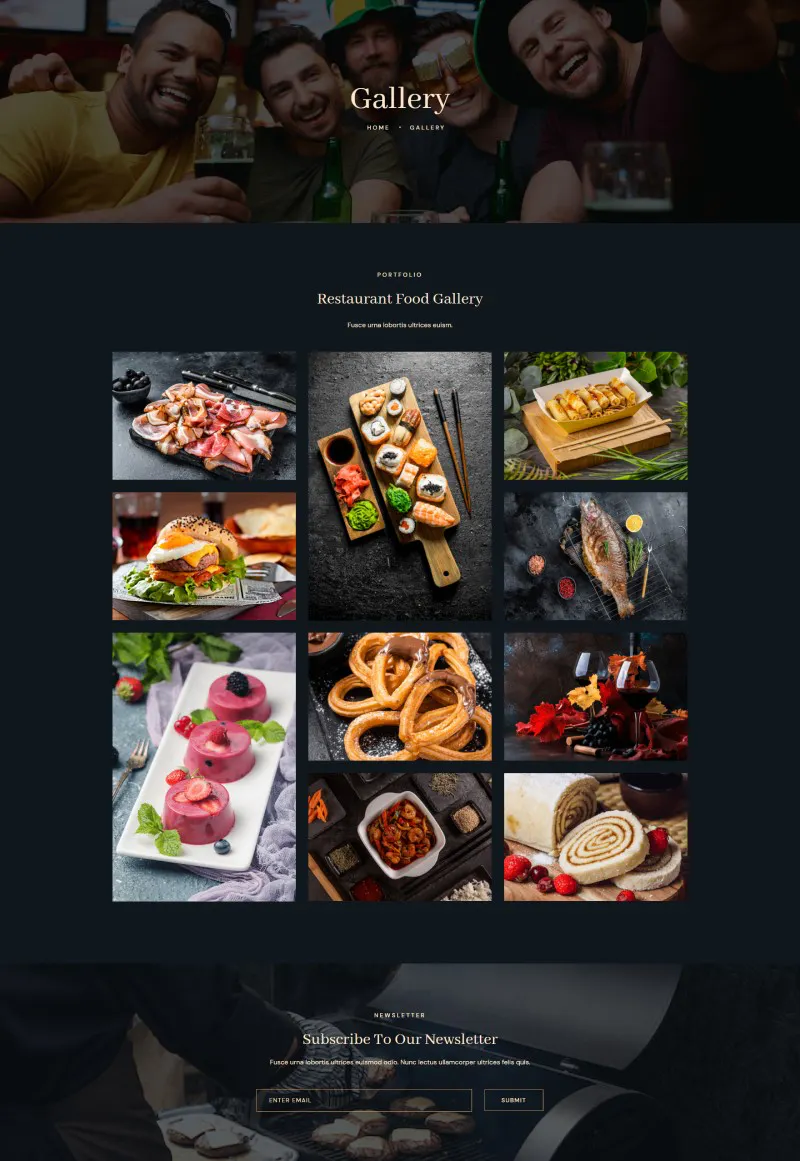
Task: Focus the Enter Email field
Action: tap(363, 1100)
